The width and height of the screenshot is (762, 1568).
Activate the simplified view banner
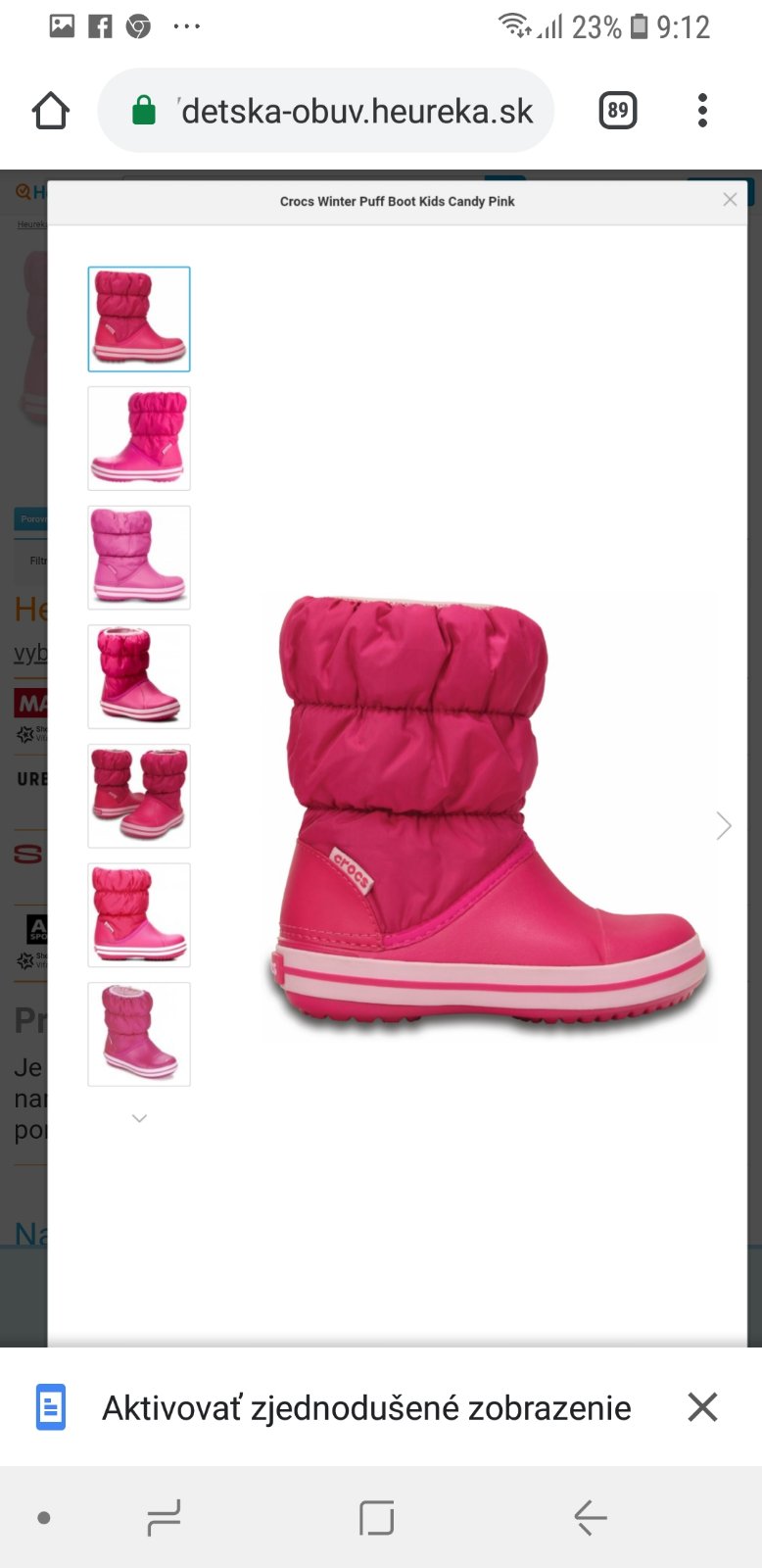[366, 1408]
